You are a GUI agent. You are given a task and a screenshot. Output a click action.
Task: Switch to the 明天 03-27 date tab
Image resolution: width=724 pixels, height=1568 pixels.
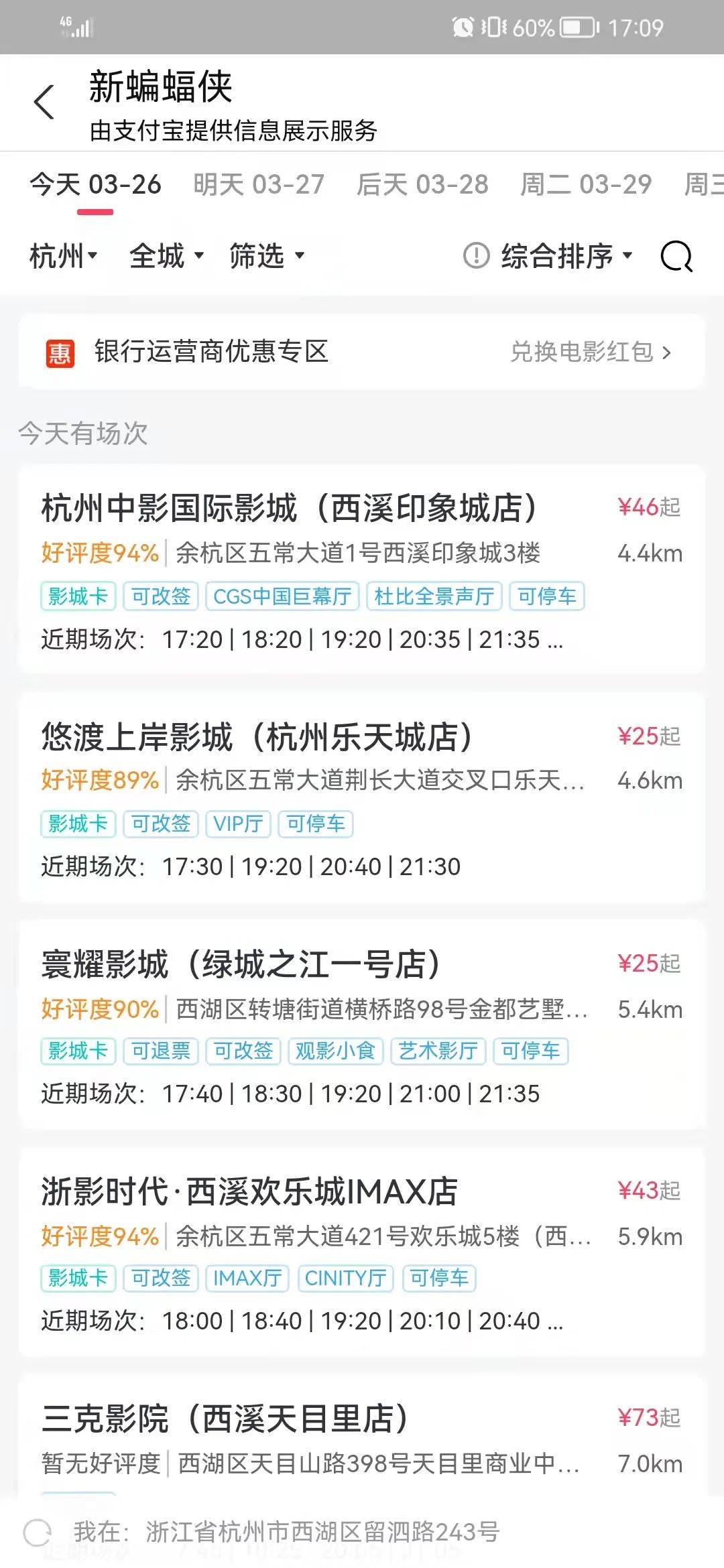[x=259, y=184]
